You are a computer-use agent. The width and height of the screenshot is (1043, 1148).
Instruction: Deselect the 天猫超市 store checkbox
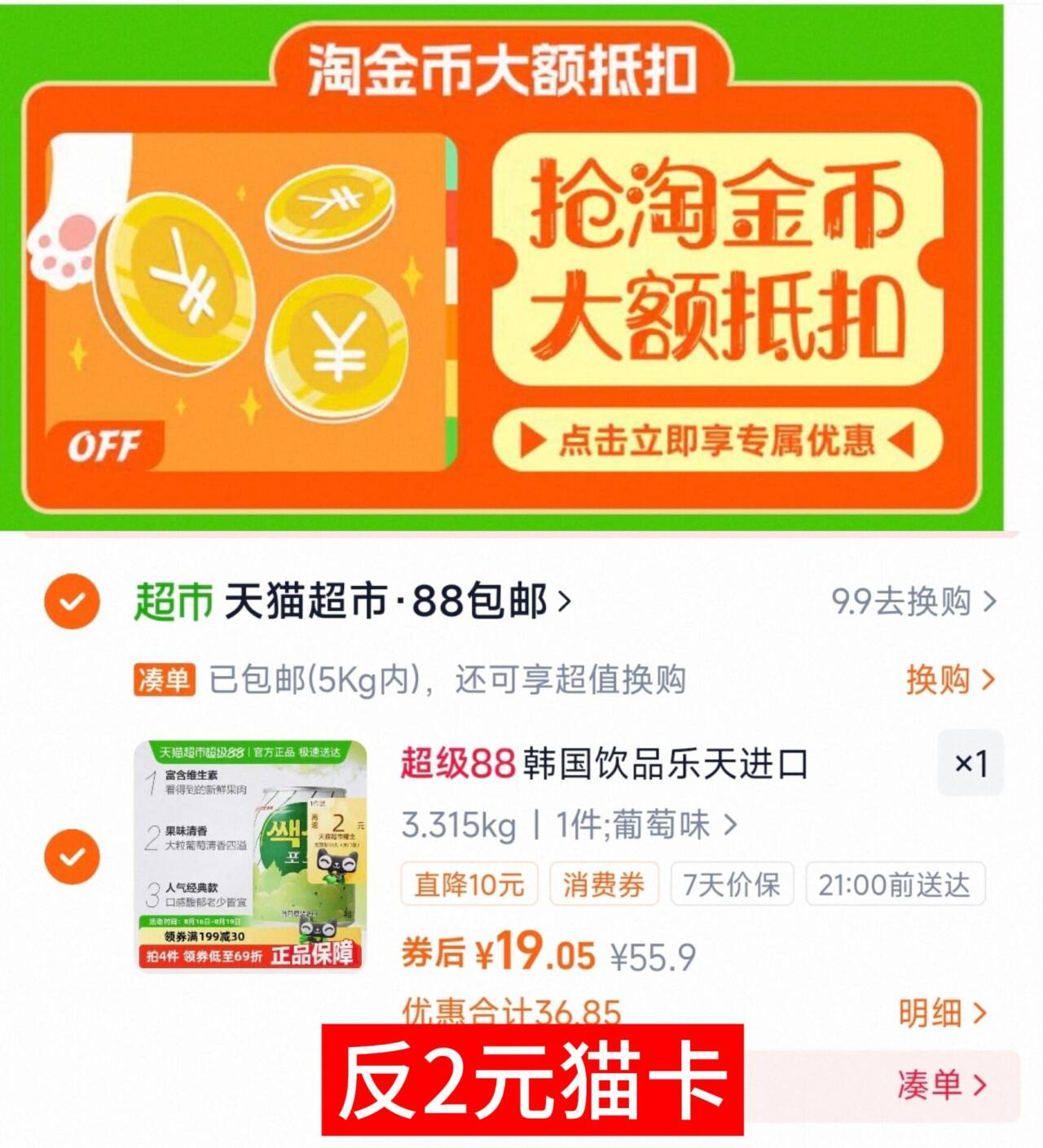tap(73, 601)
